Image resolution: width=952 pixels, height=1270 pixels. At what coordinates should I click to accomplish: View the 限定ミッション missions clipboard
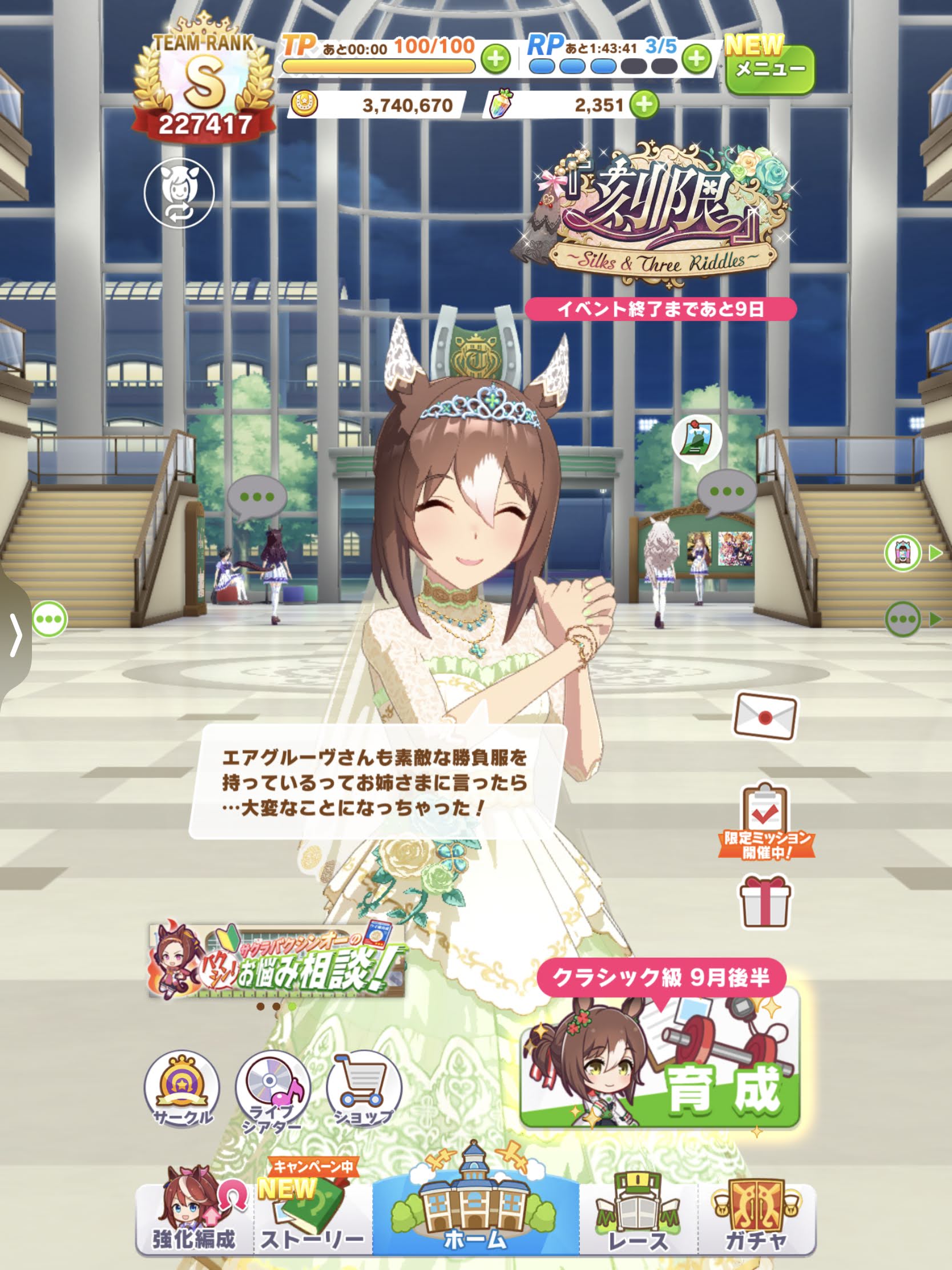[766, 821]
